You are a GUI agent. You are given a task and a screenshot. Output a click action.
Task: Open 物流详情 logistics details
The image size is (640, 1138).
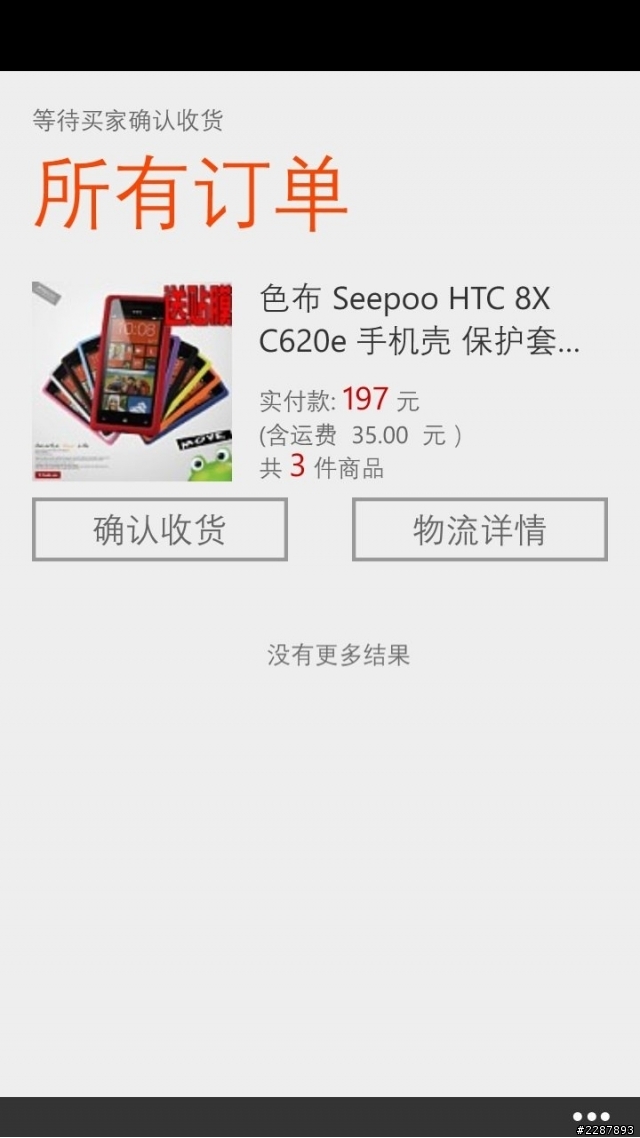(x=480, y=529)
